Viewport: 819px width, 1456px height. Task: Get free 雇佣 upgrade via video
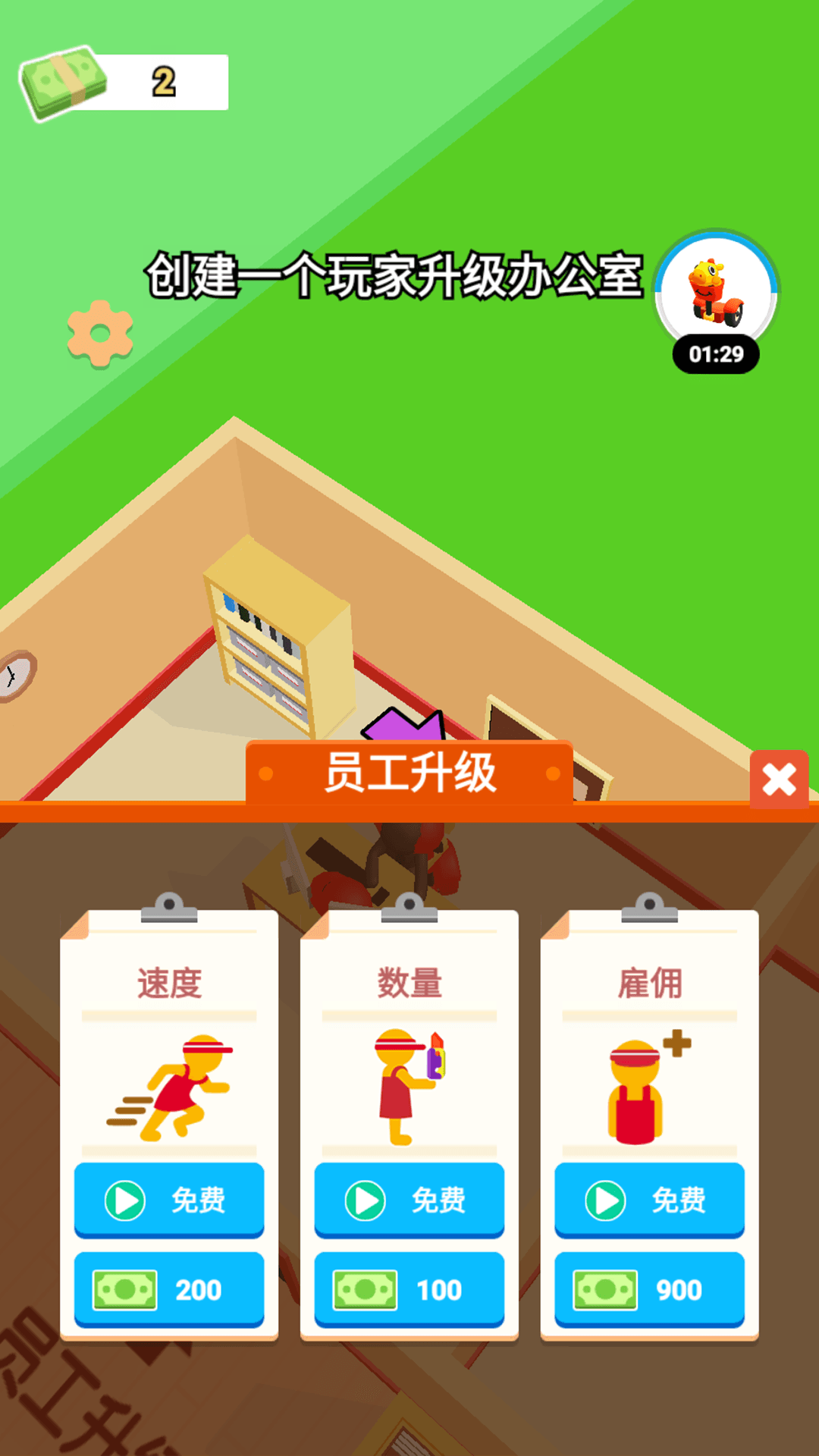click(649, 1200)
